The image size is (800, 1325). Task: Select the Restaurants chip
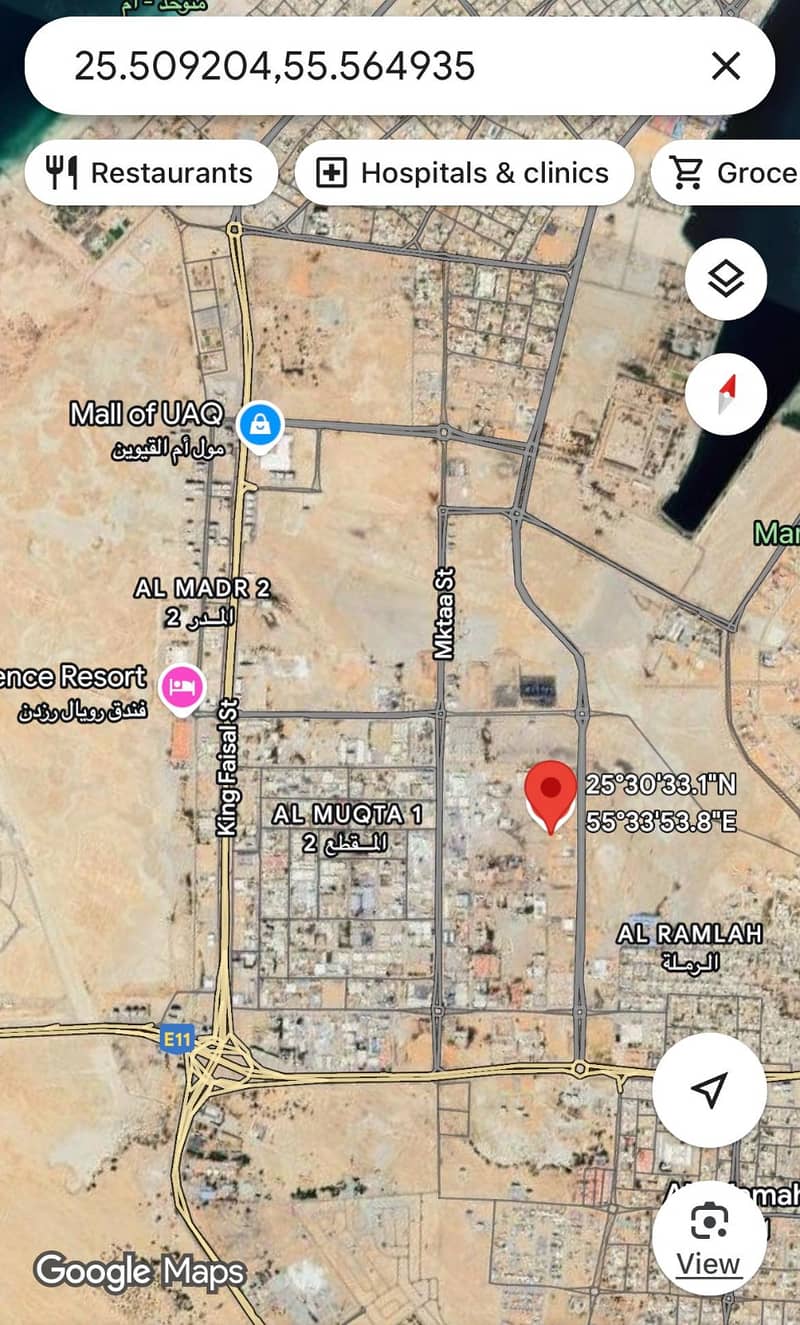coord(150,173)
